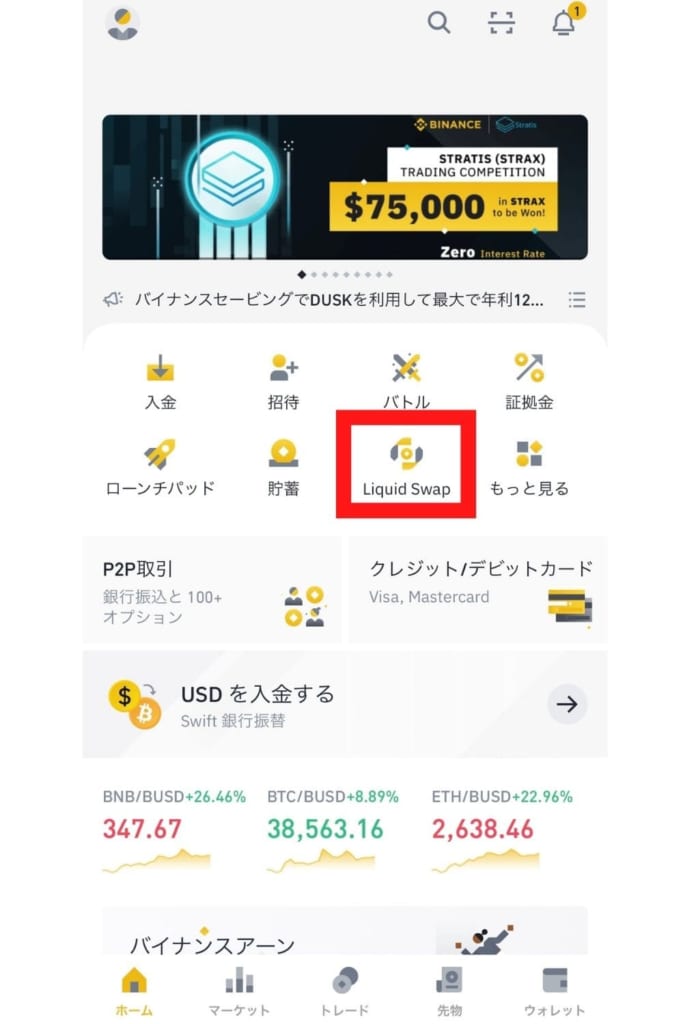Open the profile avatar
This screenshot has height=1024, width=683.
(122, 23)
